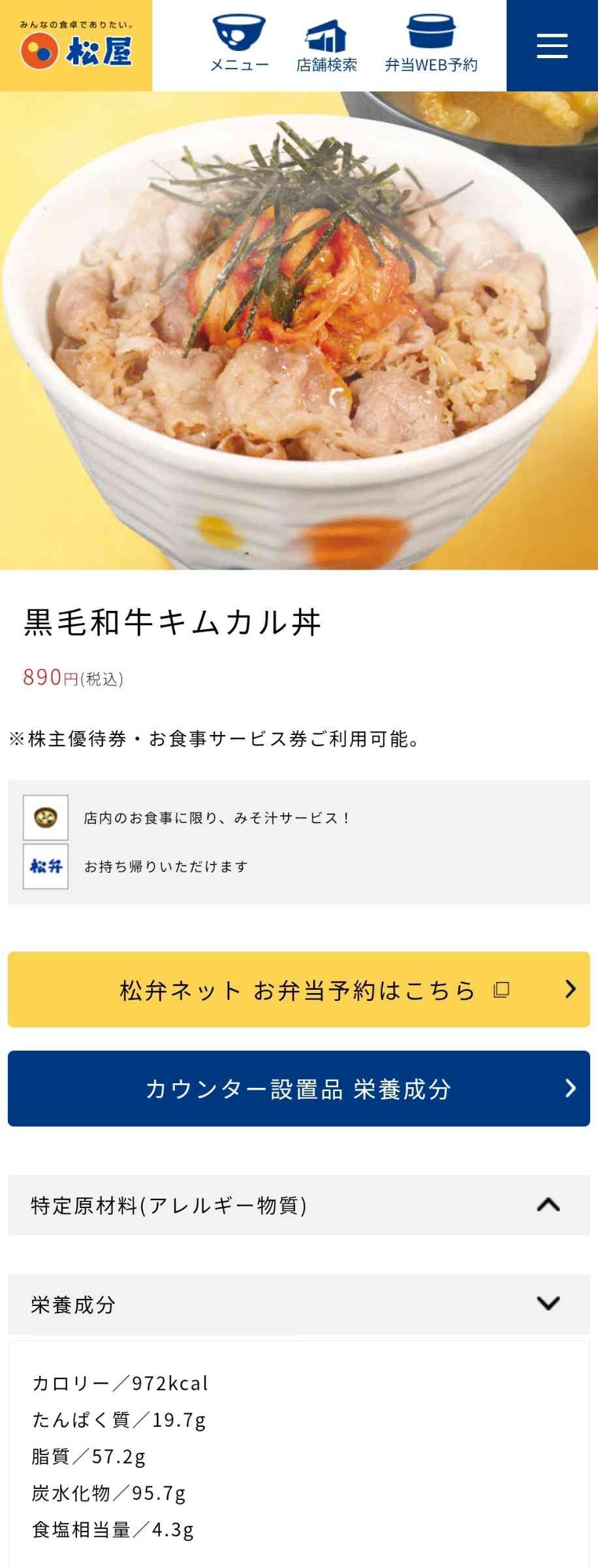
Task: Expand 特定原材料(アレルギー物質) section
Action: (299, 1205)
